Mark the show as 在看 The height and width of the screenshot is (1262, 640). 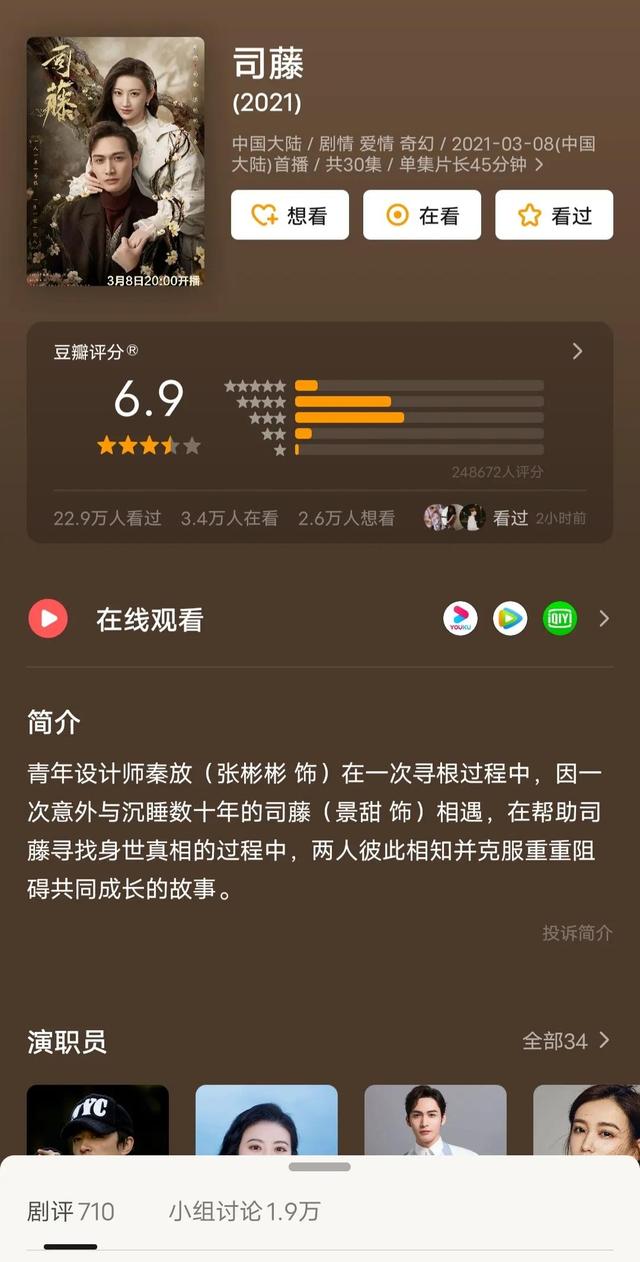pyautogui.click(x=421, y=215)
